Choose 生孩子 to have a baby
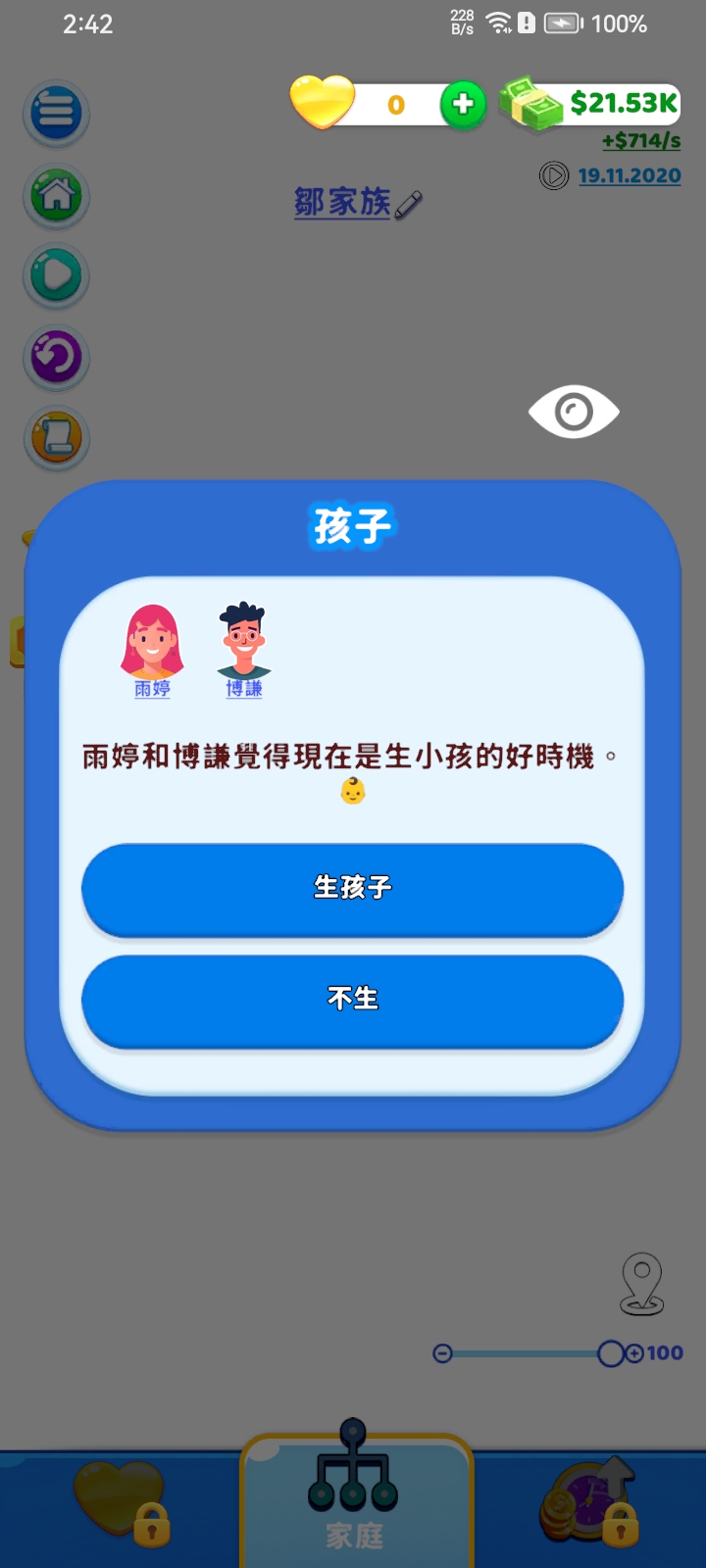 pos(352,888)
